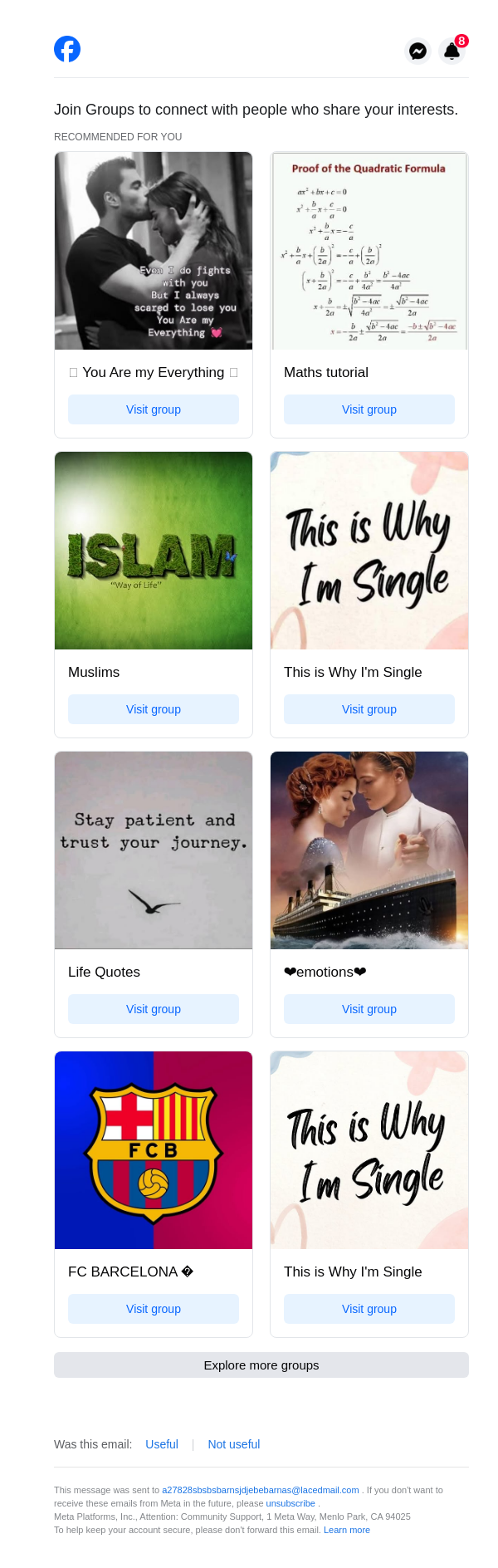Tap Explore more groups
Image resolution: width=498 pixels, height=1568 pixels.
[x=261, y=1365]
